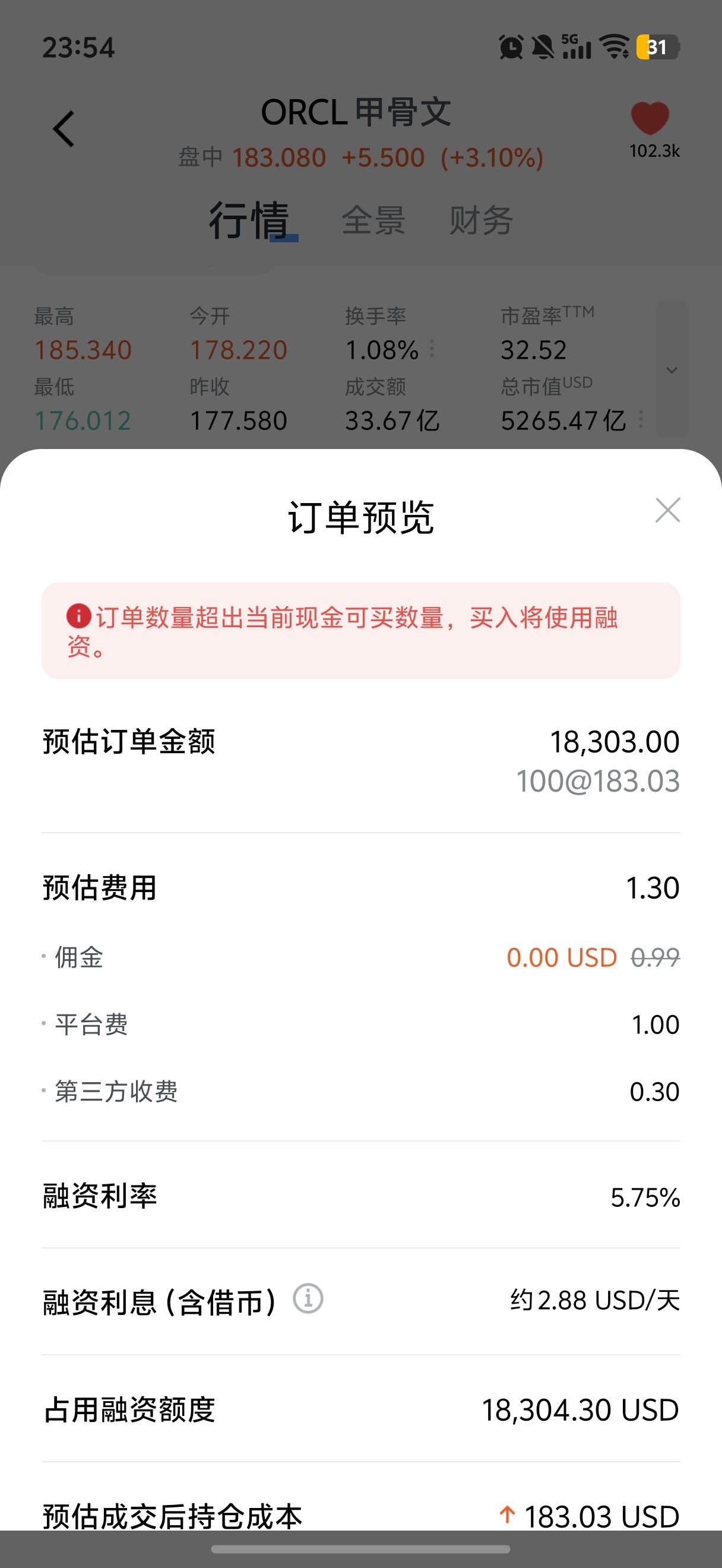Open info icon next to 融资利息 (含借币)
Viewport: 722px width, 1568px height.
click(x=308, y=1299)
